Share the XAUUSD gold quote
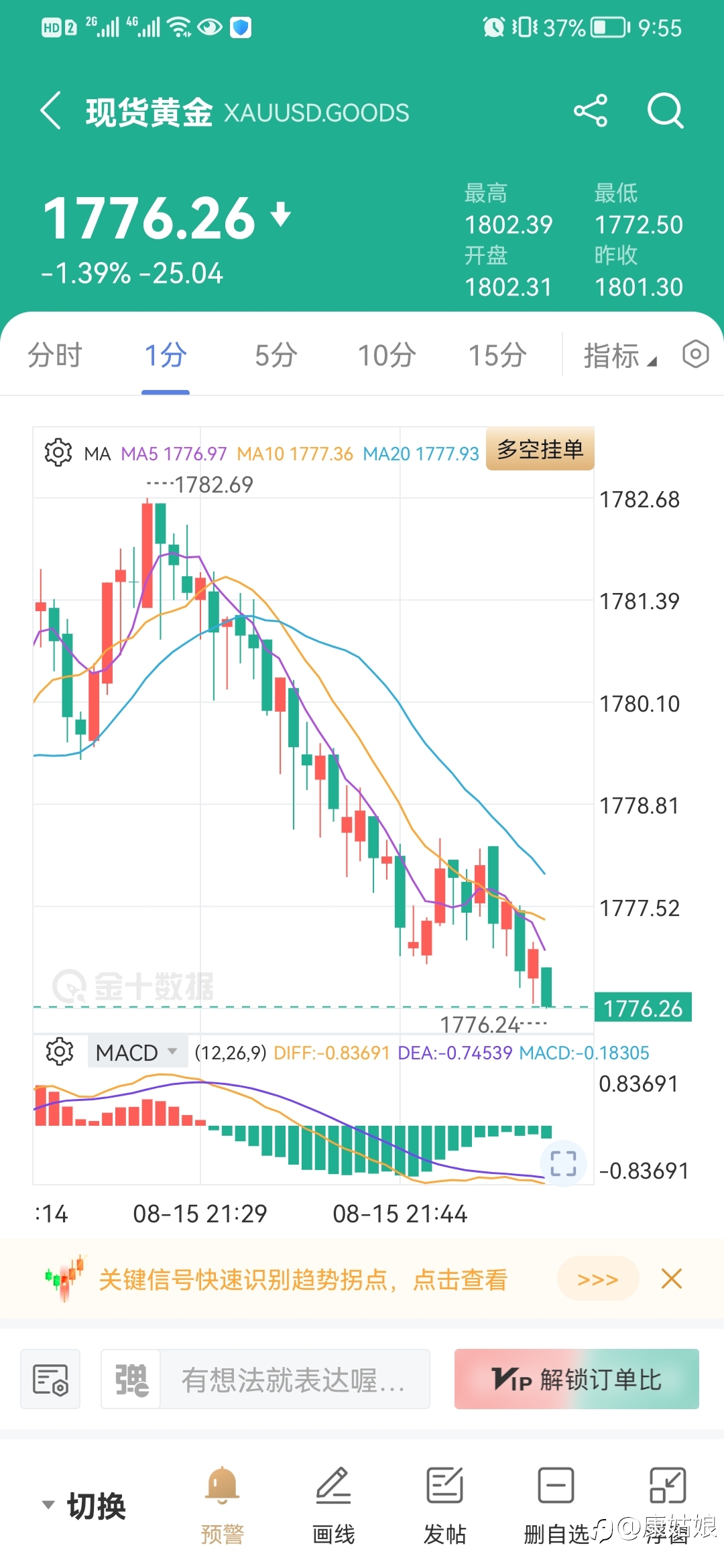 [x=591, y=111]
